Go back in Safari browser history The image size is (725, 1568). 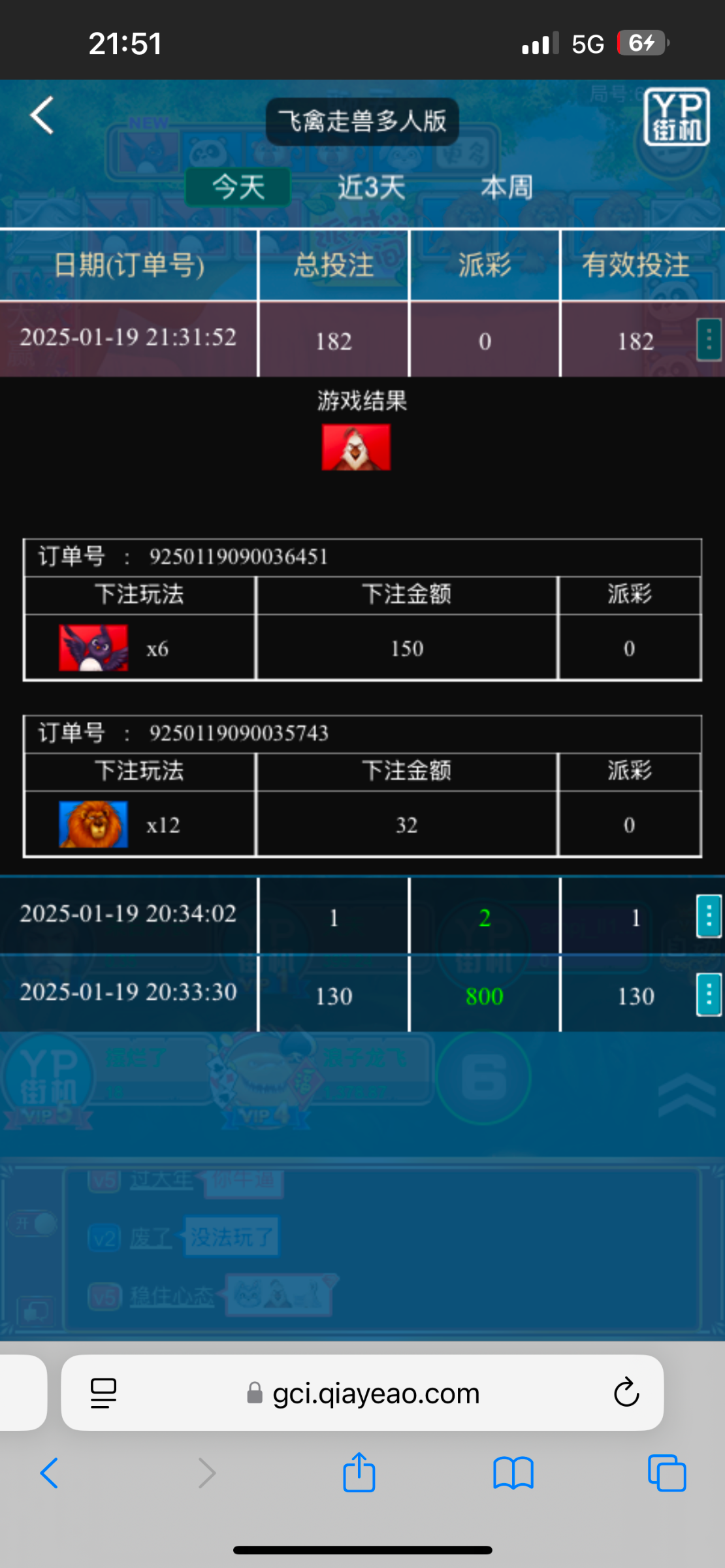tap(50, 1473)
